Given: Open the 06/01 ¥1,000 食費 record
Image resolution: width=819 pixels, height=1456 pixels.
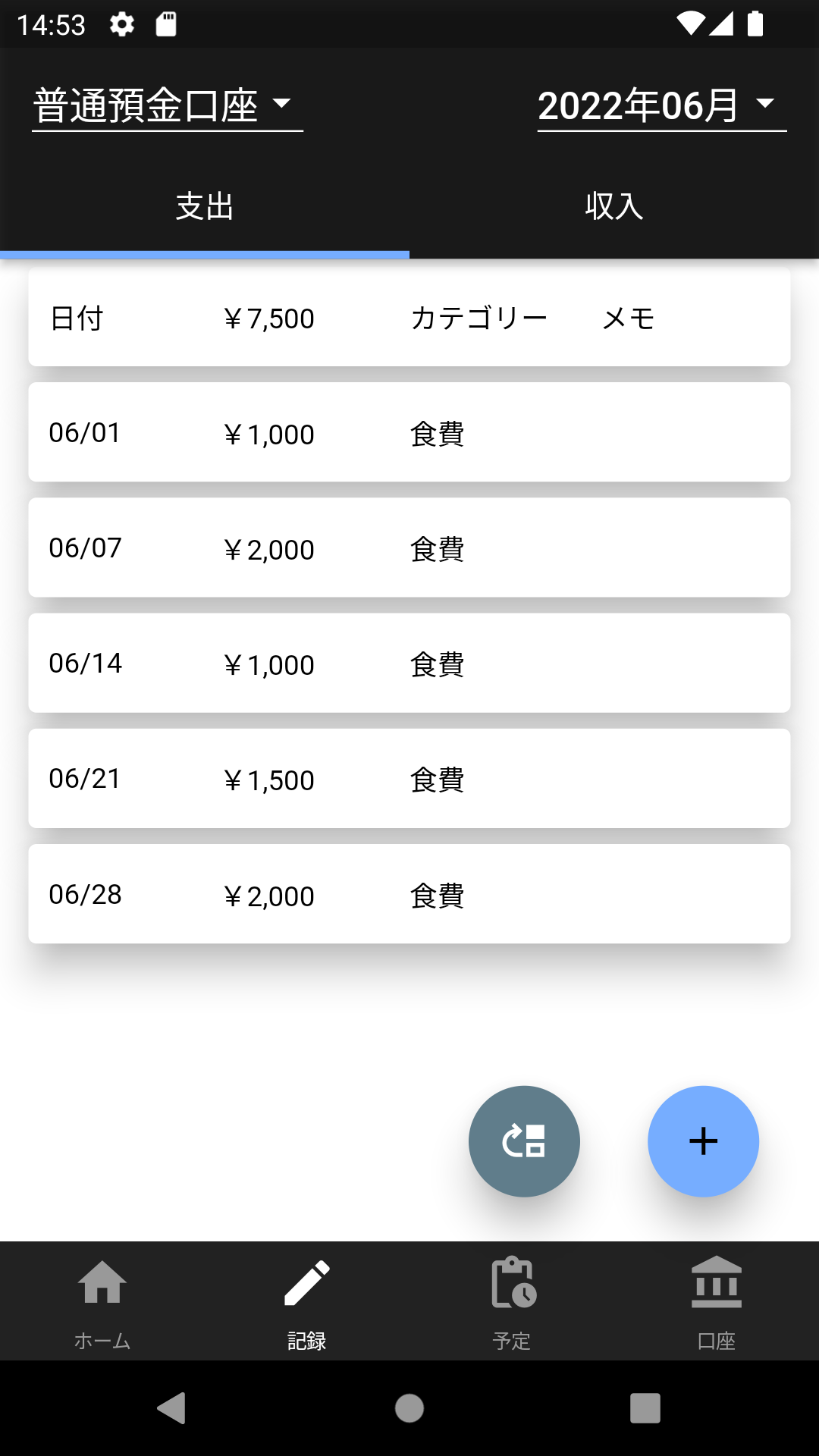Looking at the screenshot, I should [409, 432].
